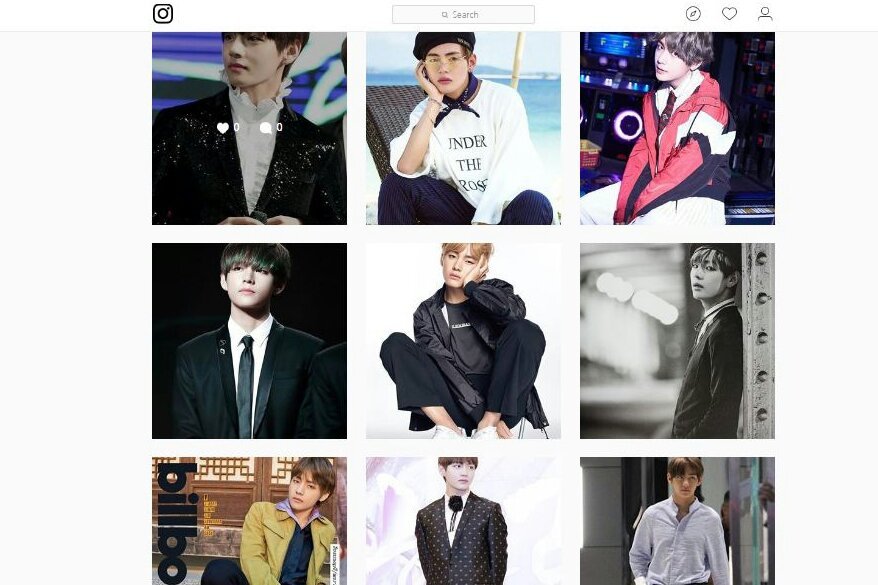
Task: Go to Instagram home via logo icon
Action: 163,14
